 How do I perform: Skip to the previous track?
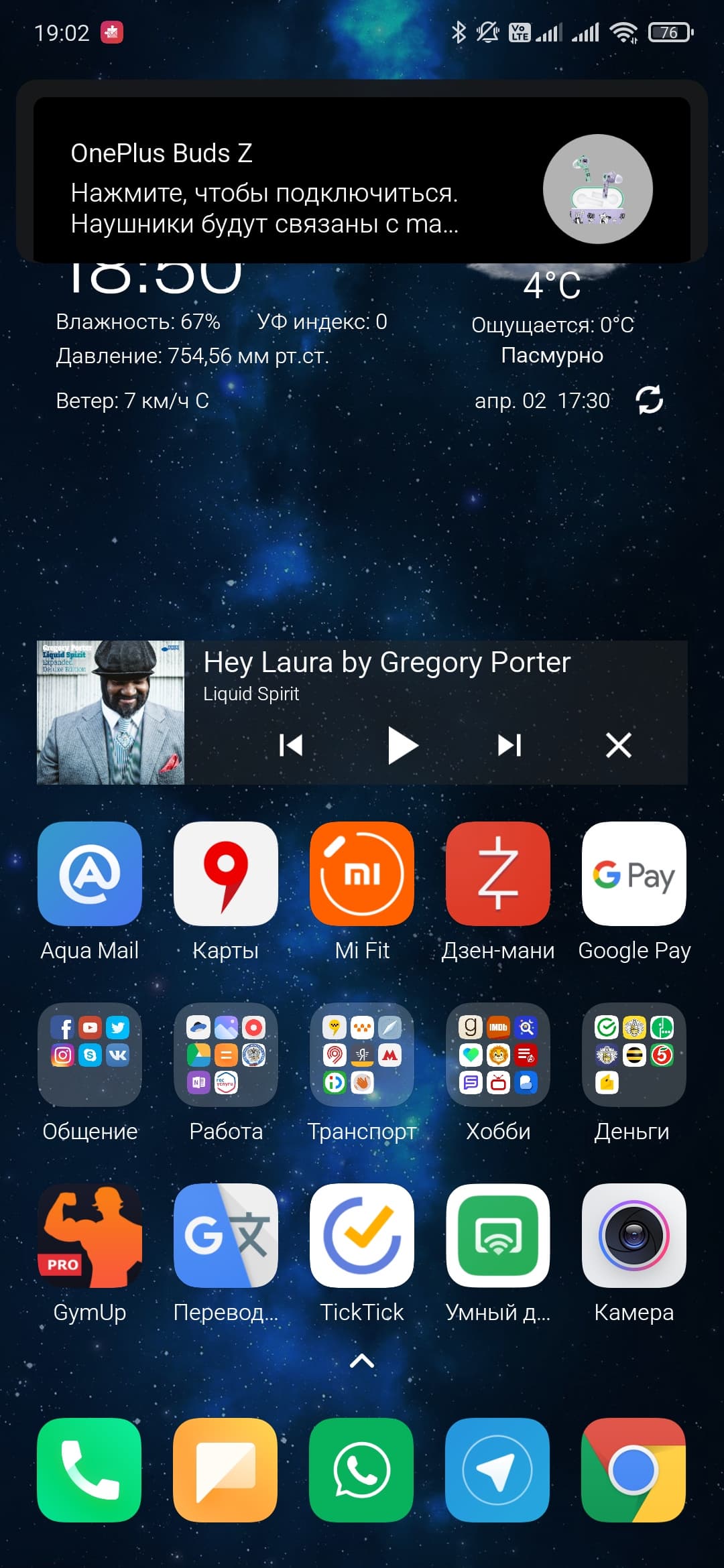pos(291,745)
